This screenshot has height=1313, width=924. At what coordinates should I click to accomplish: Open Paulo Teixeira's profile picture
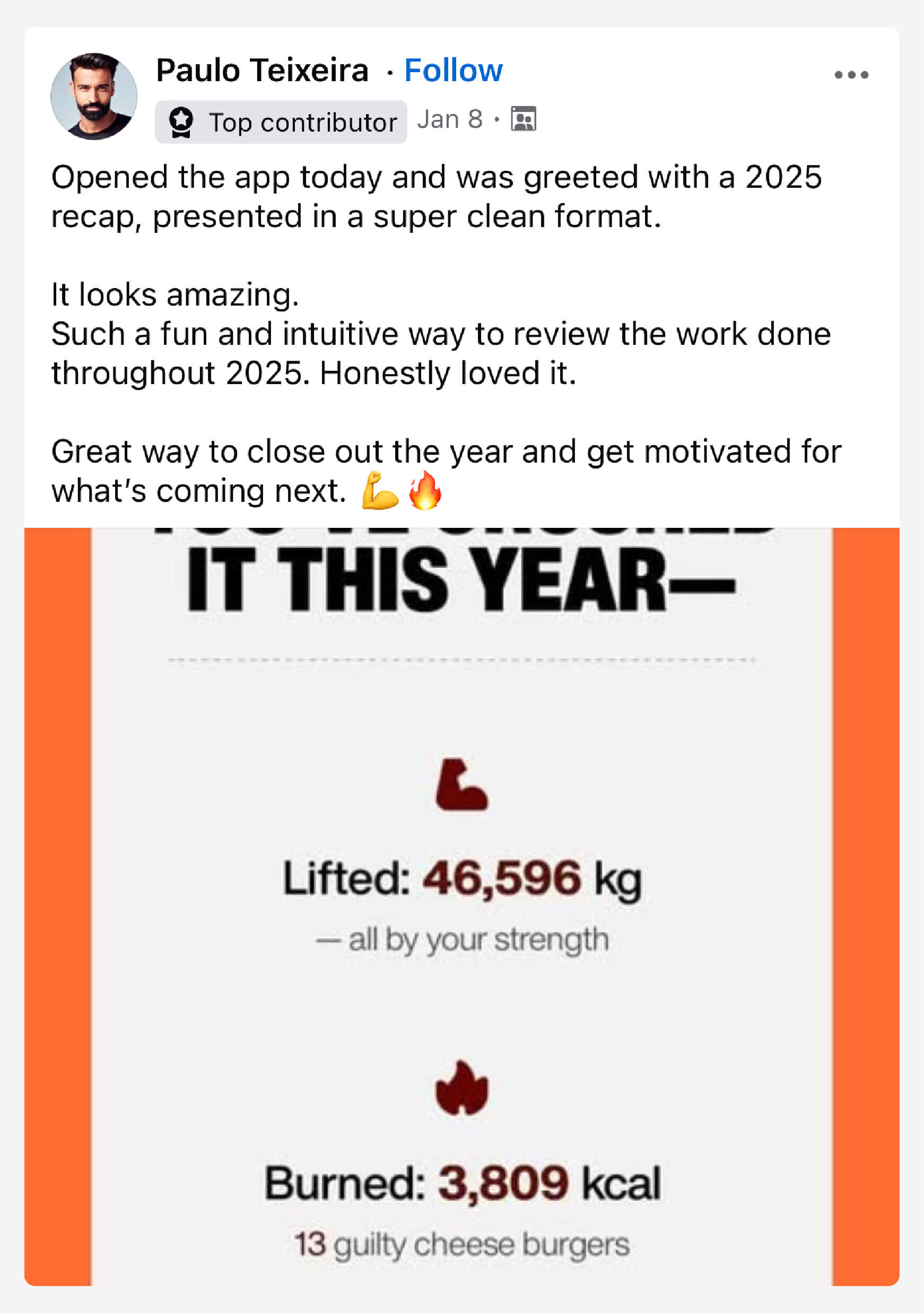(94, 96)
